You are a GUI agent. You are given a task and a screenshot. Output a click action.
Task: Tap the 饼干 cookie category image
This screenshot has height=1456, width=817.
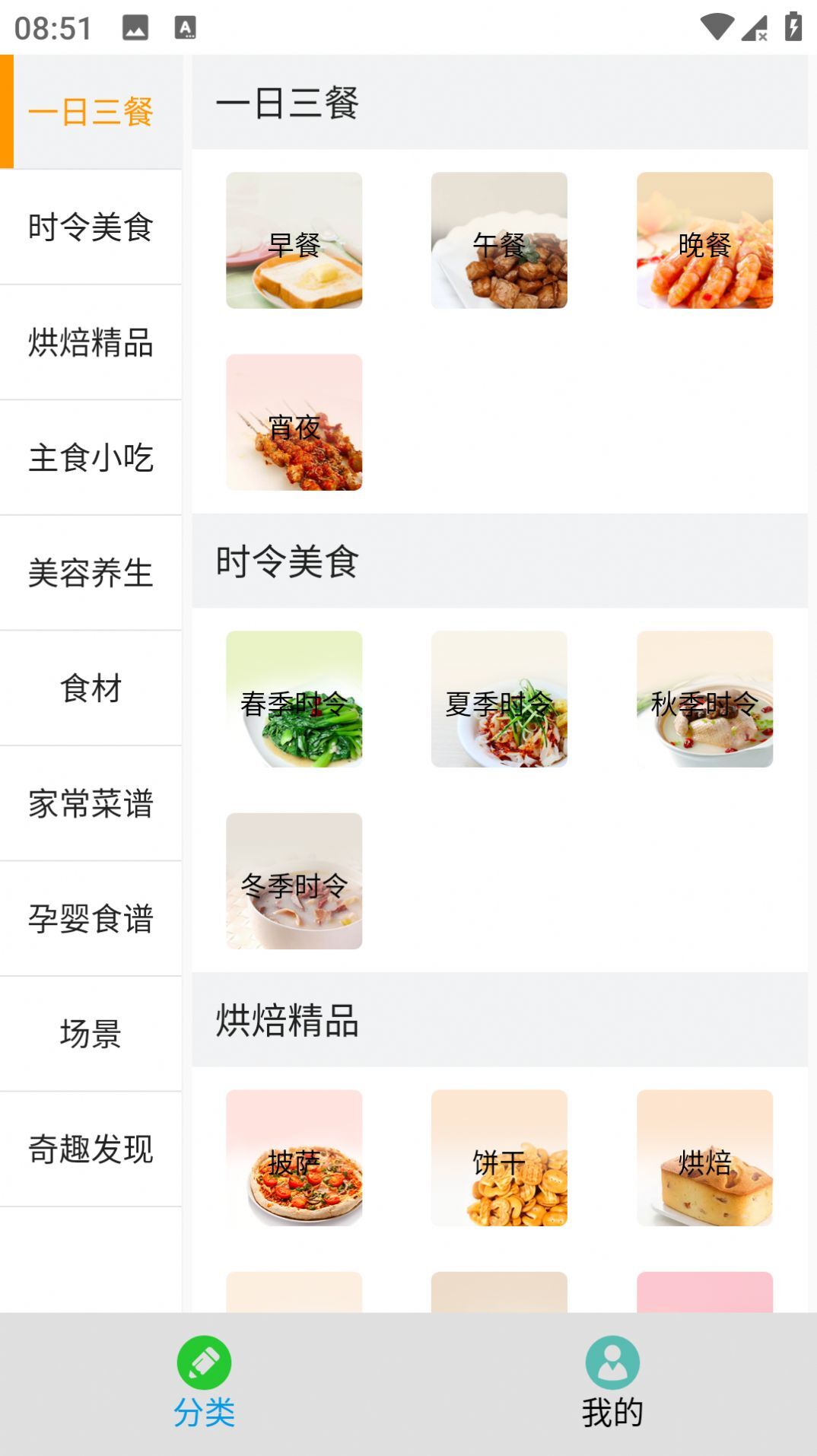(498, 1158)
